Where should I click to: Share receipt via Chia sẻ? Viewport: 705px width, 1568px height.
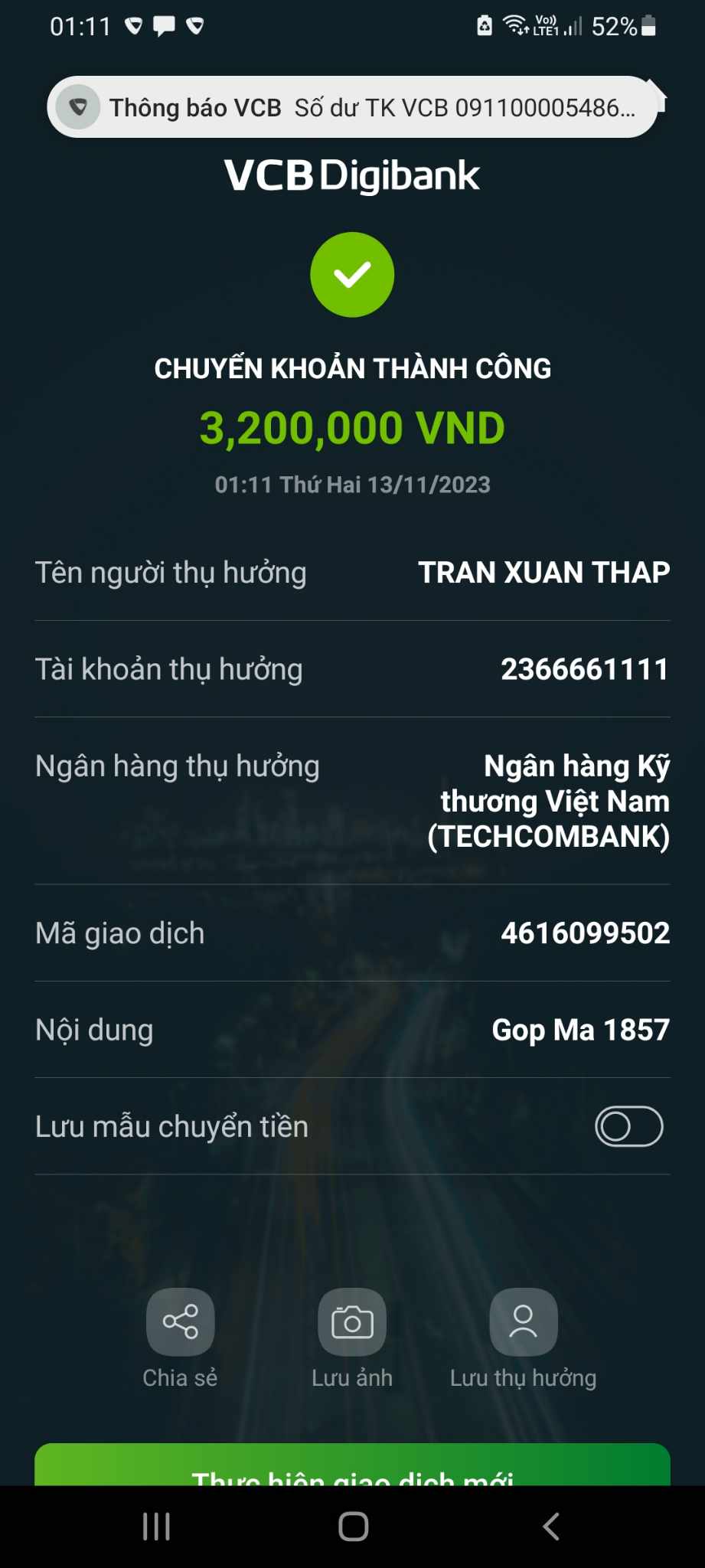180,1322
